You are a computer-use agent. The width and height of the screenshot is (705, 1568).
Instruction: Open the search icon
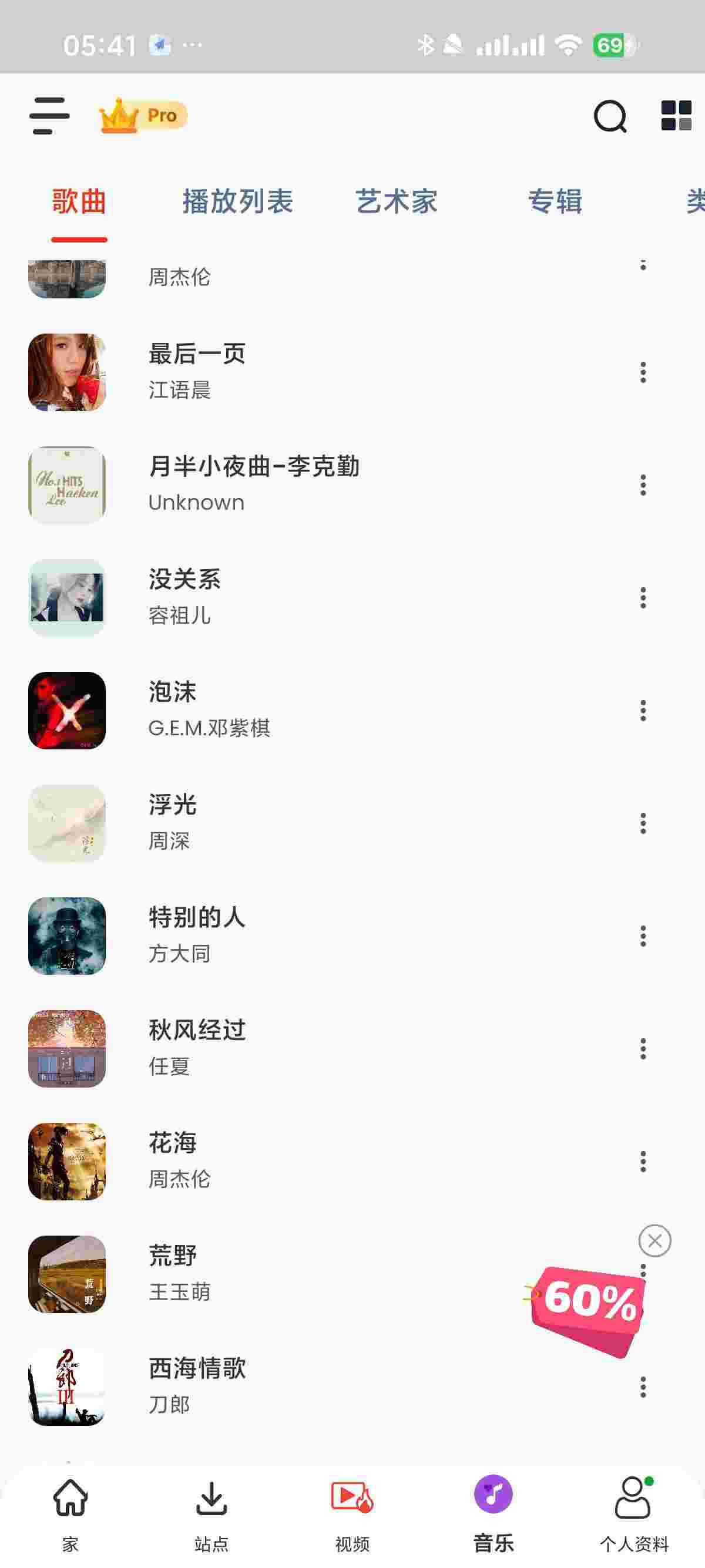click(x=609, y=116)
